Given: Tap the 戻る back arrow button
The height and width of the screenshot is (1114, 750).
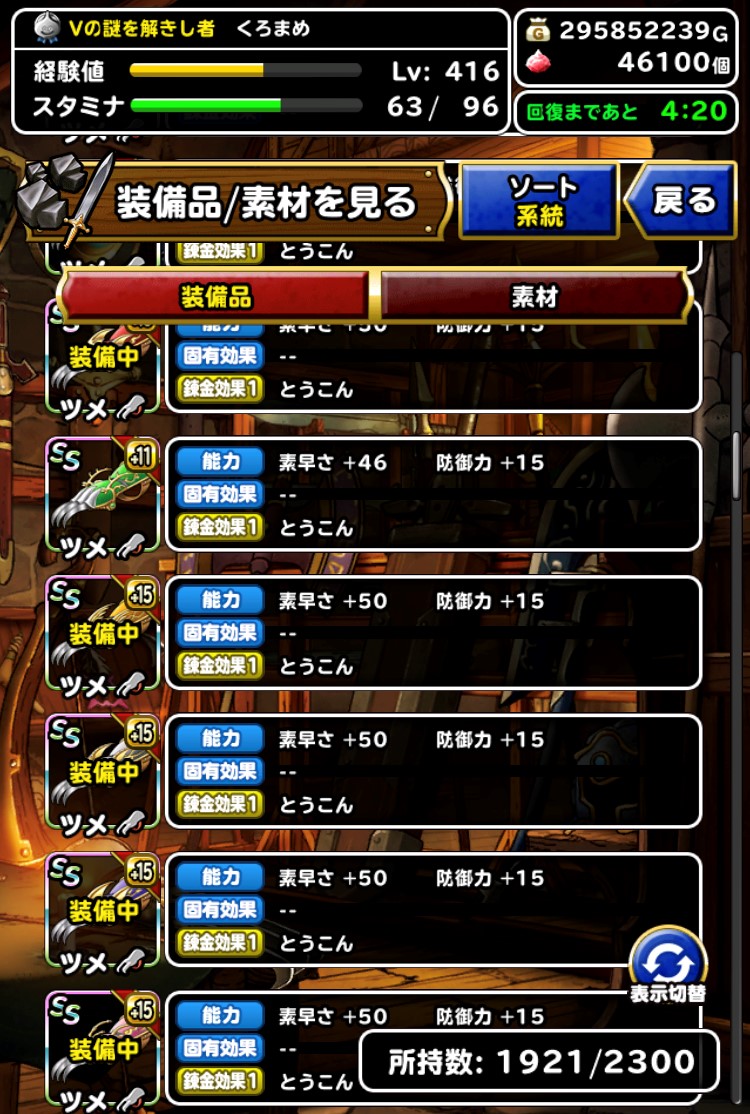Looking at the screenshot, I should tap(681, 199).
